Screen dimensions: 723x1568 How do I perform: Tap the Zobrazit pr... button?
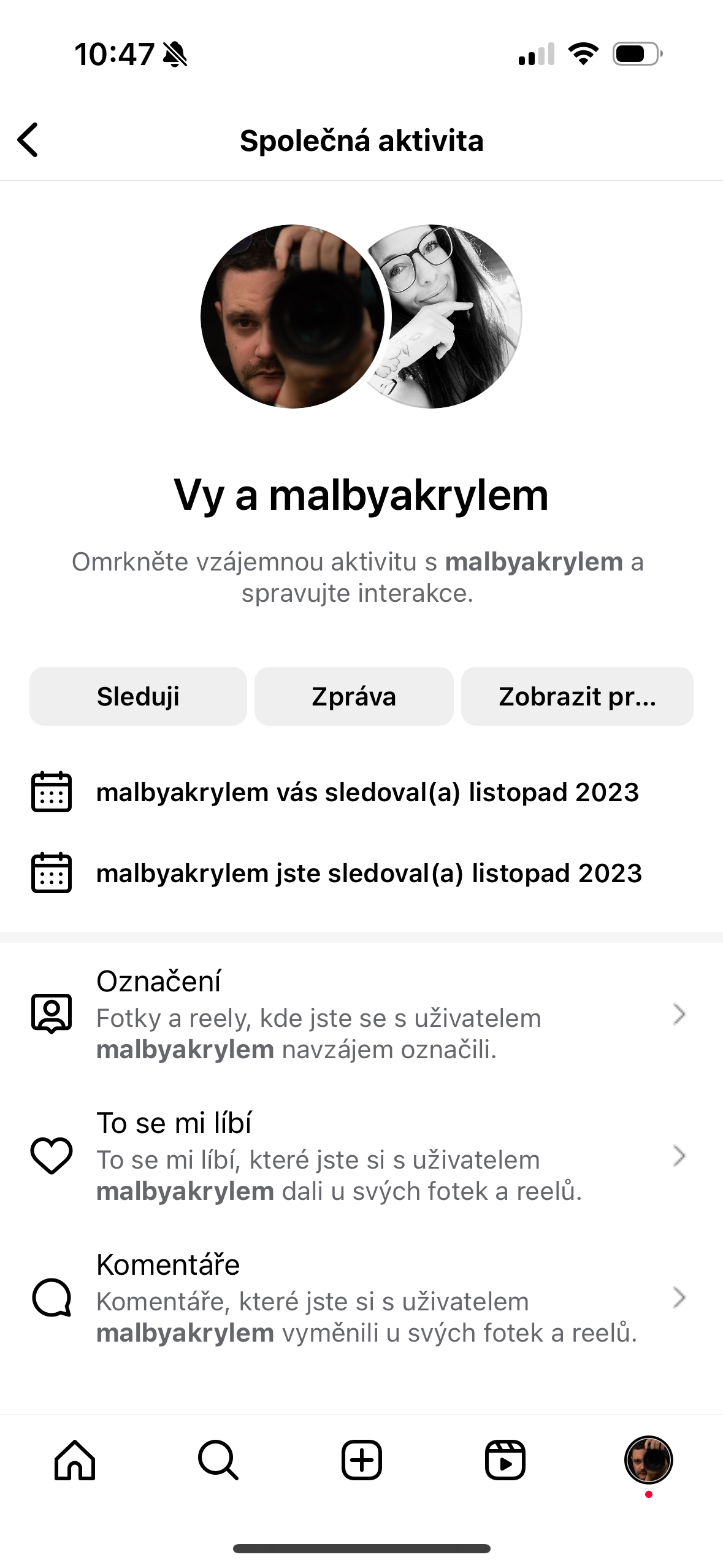[577, 696]
